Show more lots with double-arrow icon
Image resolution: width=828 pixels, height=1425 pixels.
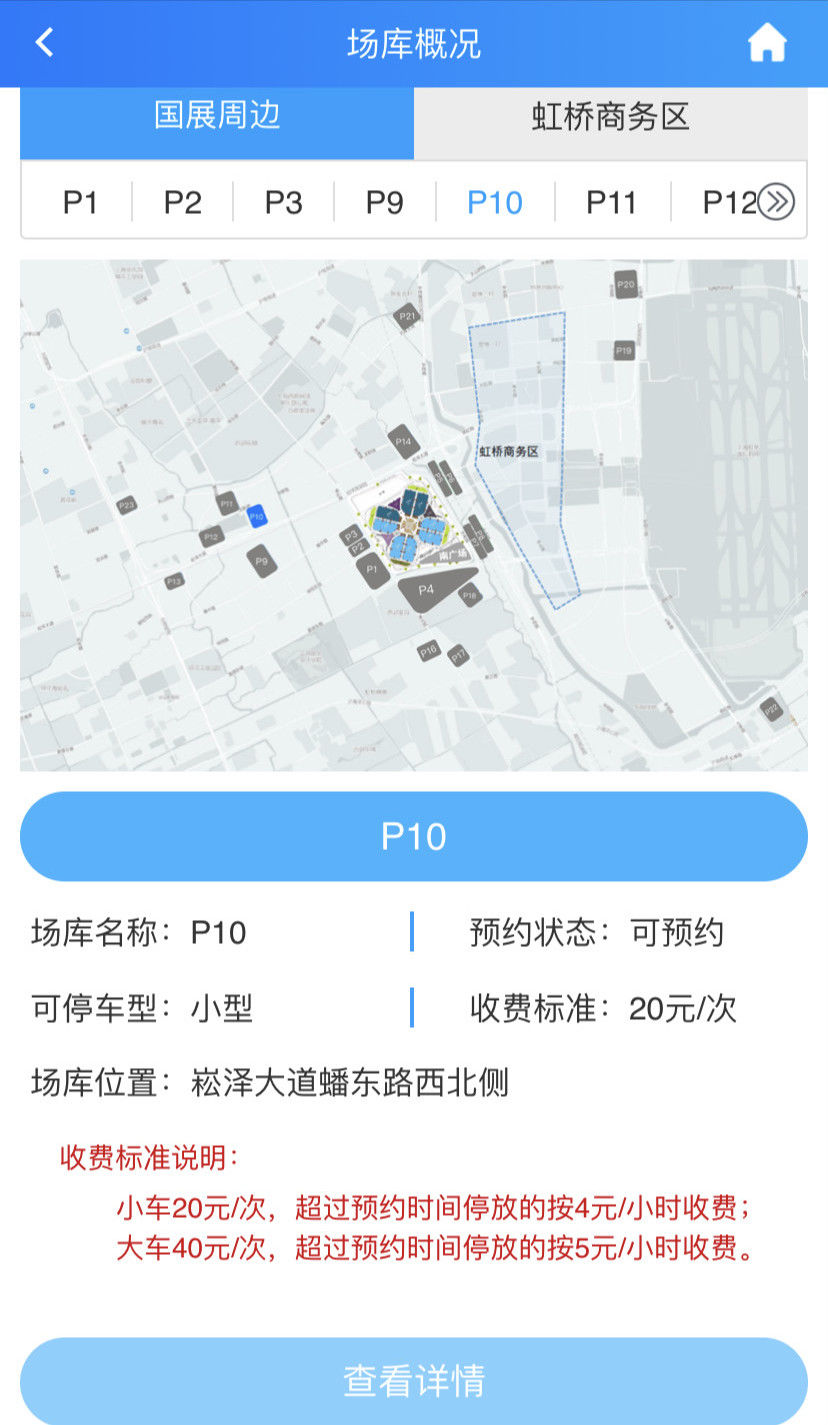point(776,202)
